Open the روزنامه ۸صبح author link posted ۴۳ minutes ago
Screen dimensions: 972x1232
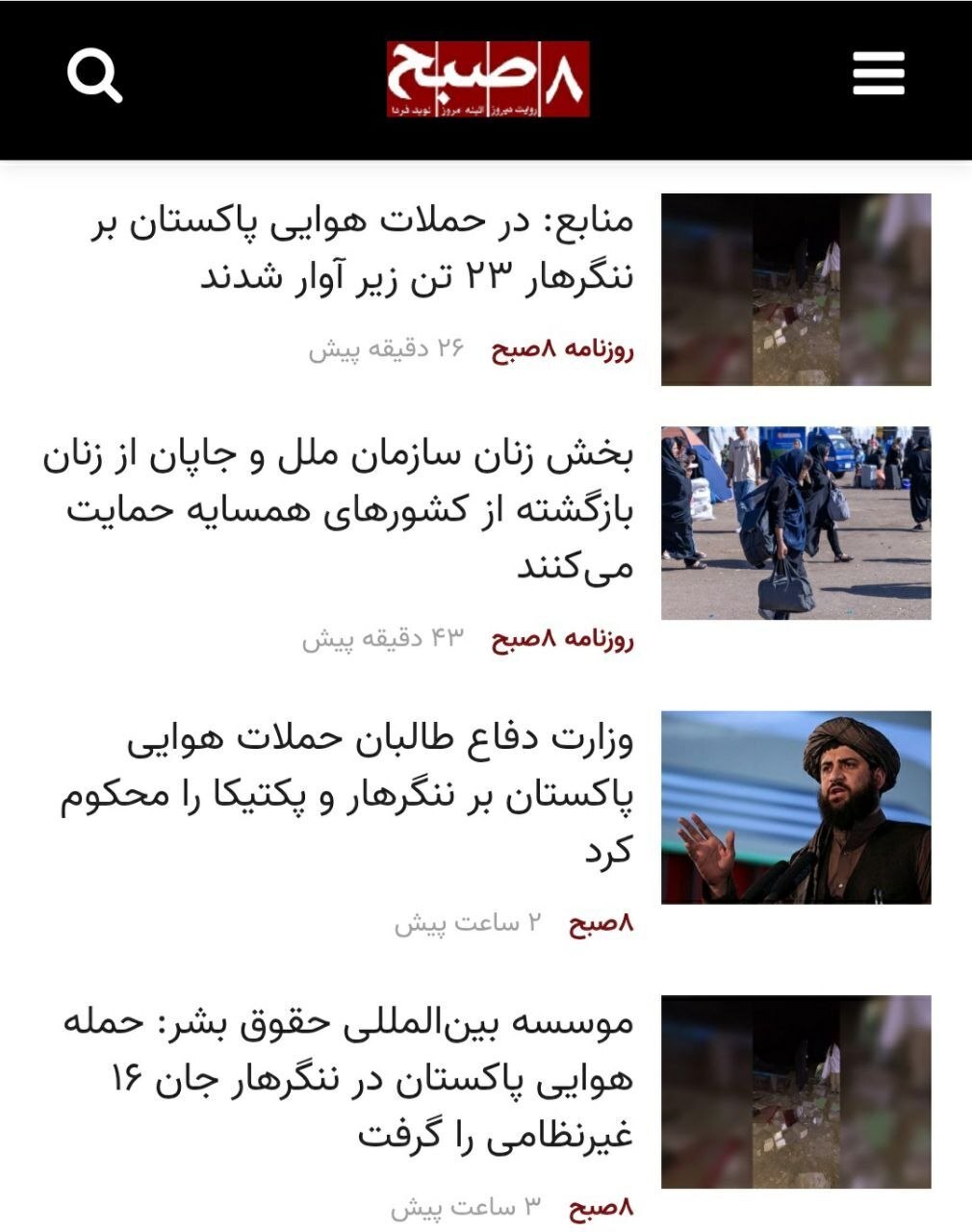click(x=563, y=638)
